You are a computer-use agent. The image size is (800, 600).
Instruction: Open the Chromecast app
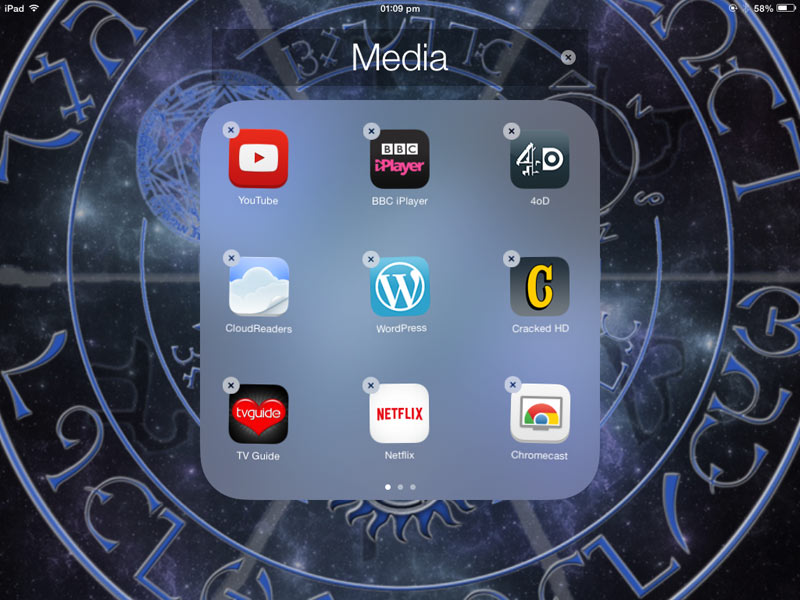point(540,414)
